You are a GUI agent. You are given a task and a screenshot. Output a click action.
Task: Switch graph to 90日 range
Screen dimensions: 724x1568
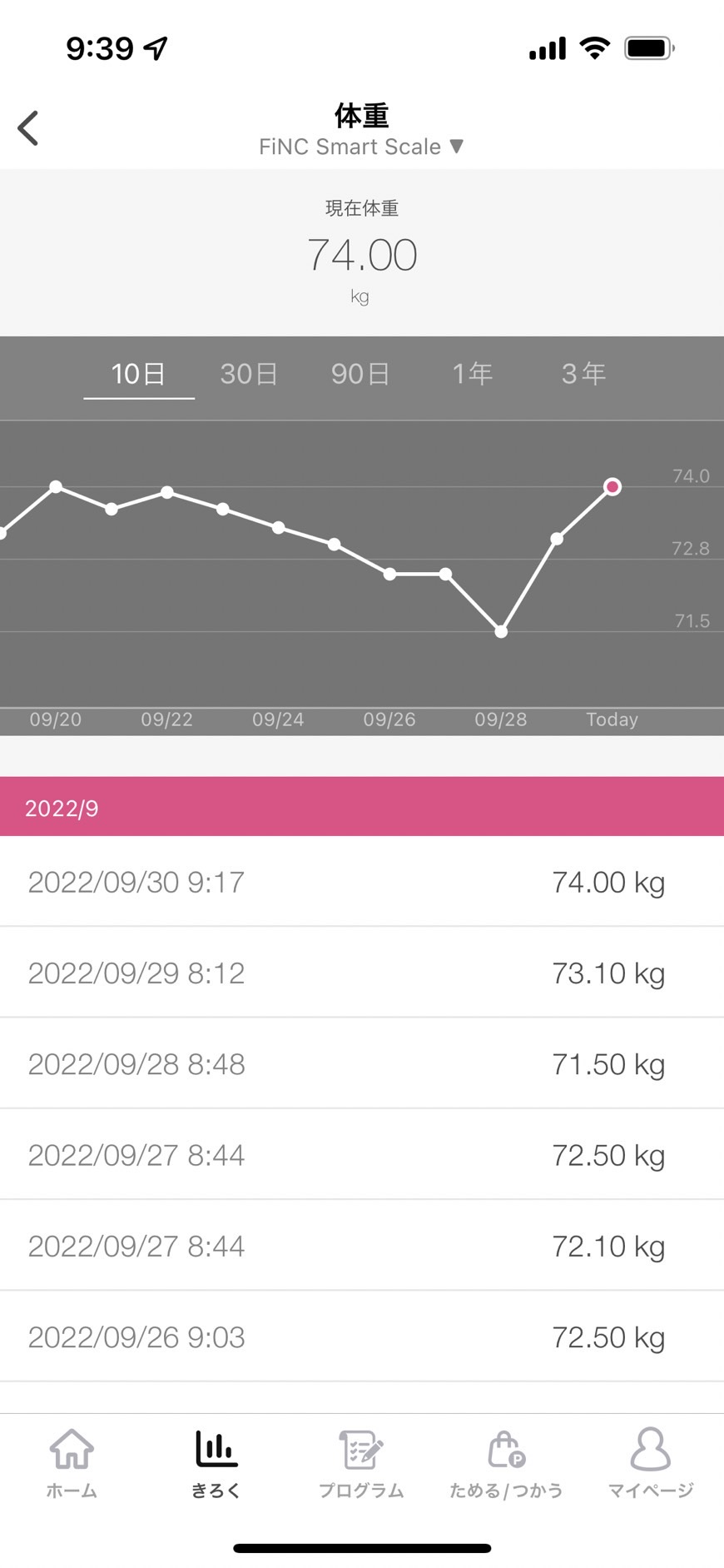pos(360,374)
